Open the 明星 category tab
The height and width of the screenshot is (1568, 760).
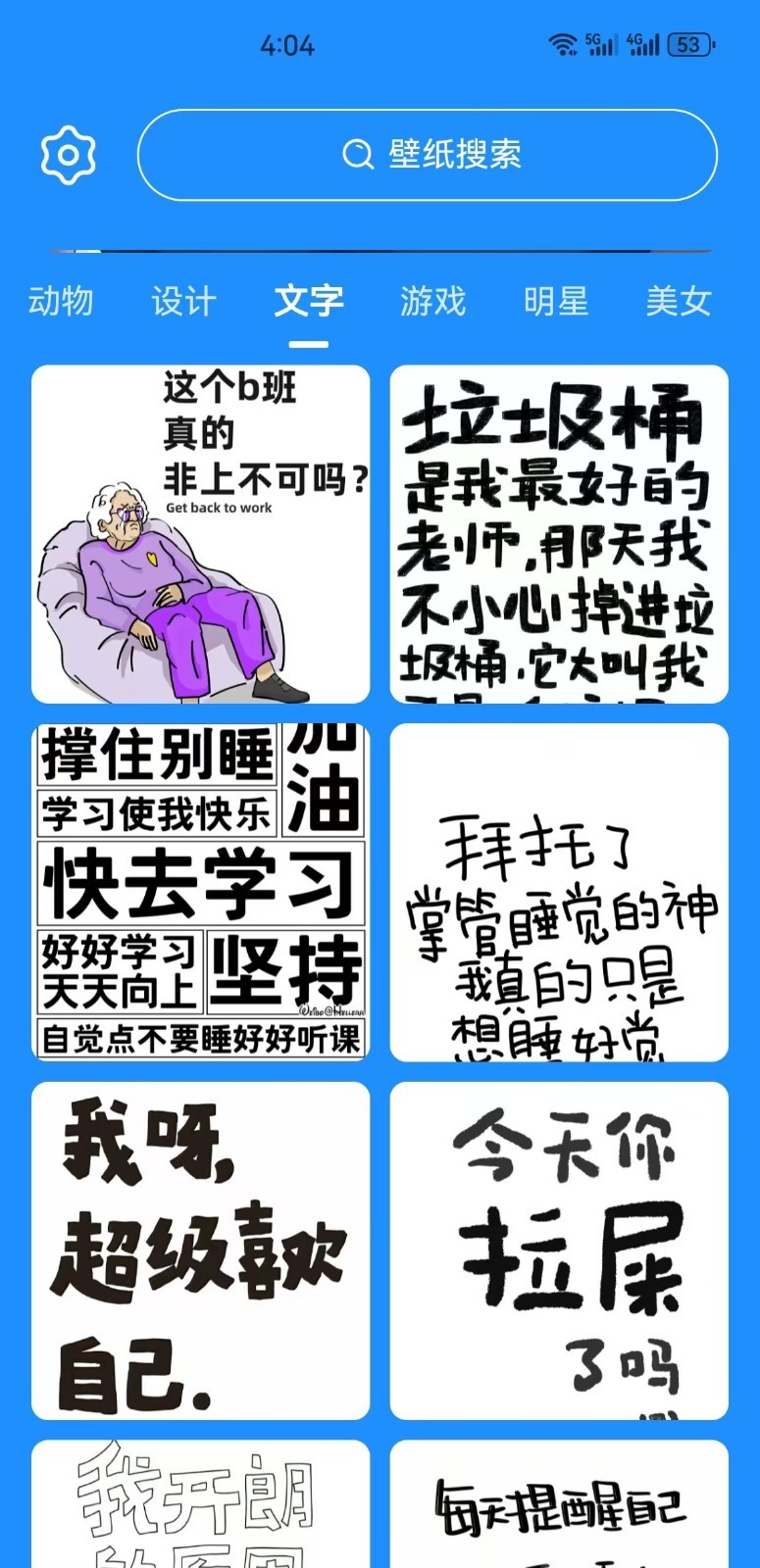pos(556,301)
